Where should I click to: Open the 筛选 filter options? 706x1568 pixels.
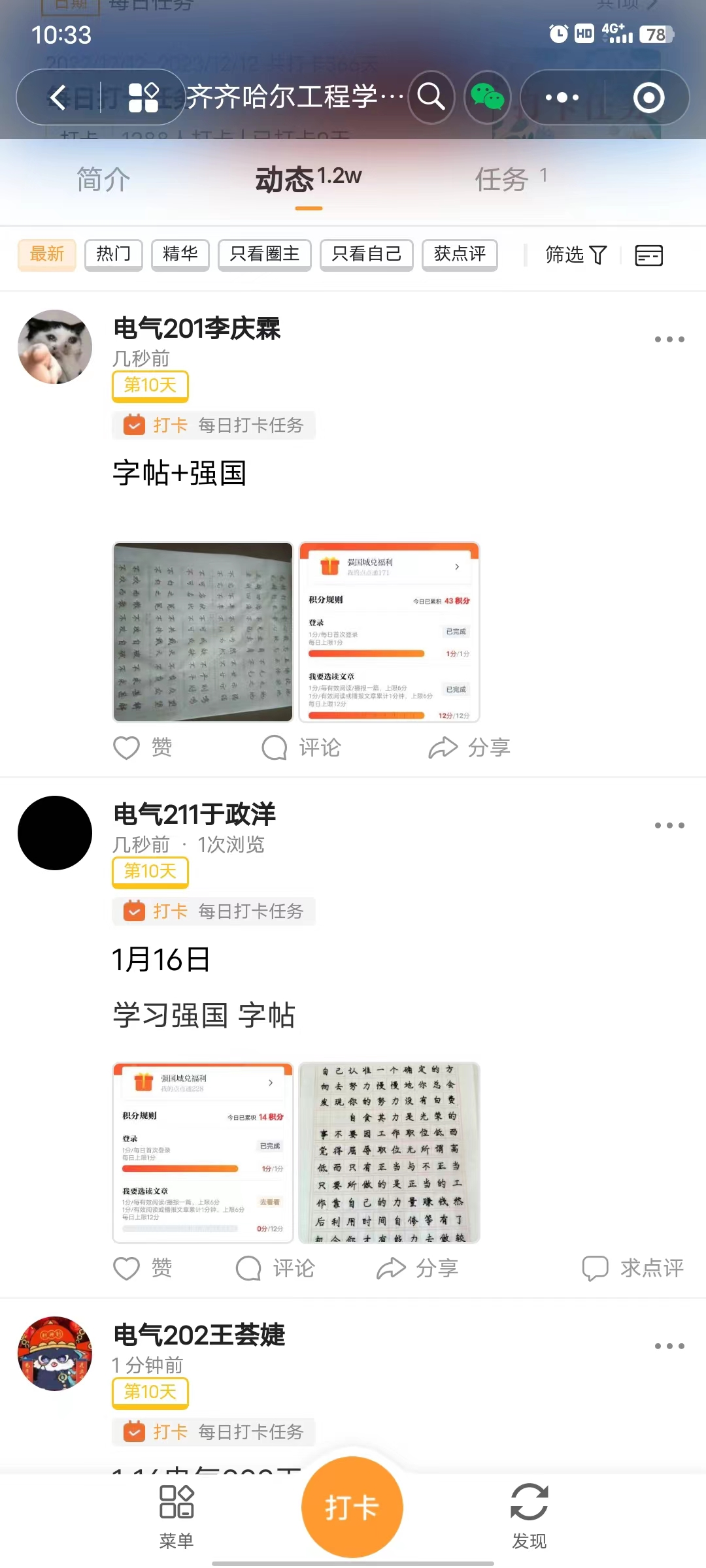tap(576, 255)
